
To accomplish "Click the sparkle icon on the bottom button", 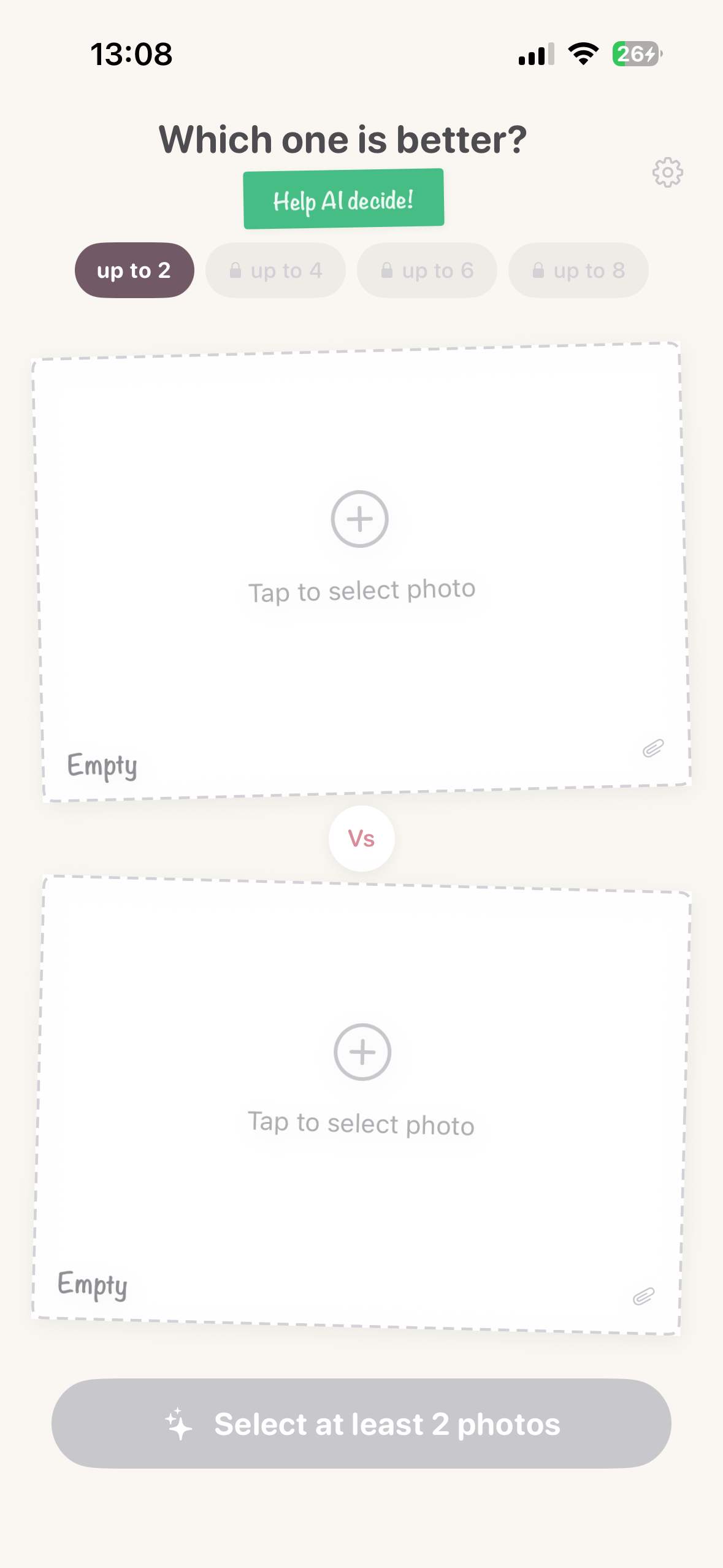I will tap(177, 1424).
